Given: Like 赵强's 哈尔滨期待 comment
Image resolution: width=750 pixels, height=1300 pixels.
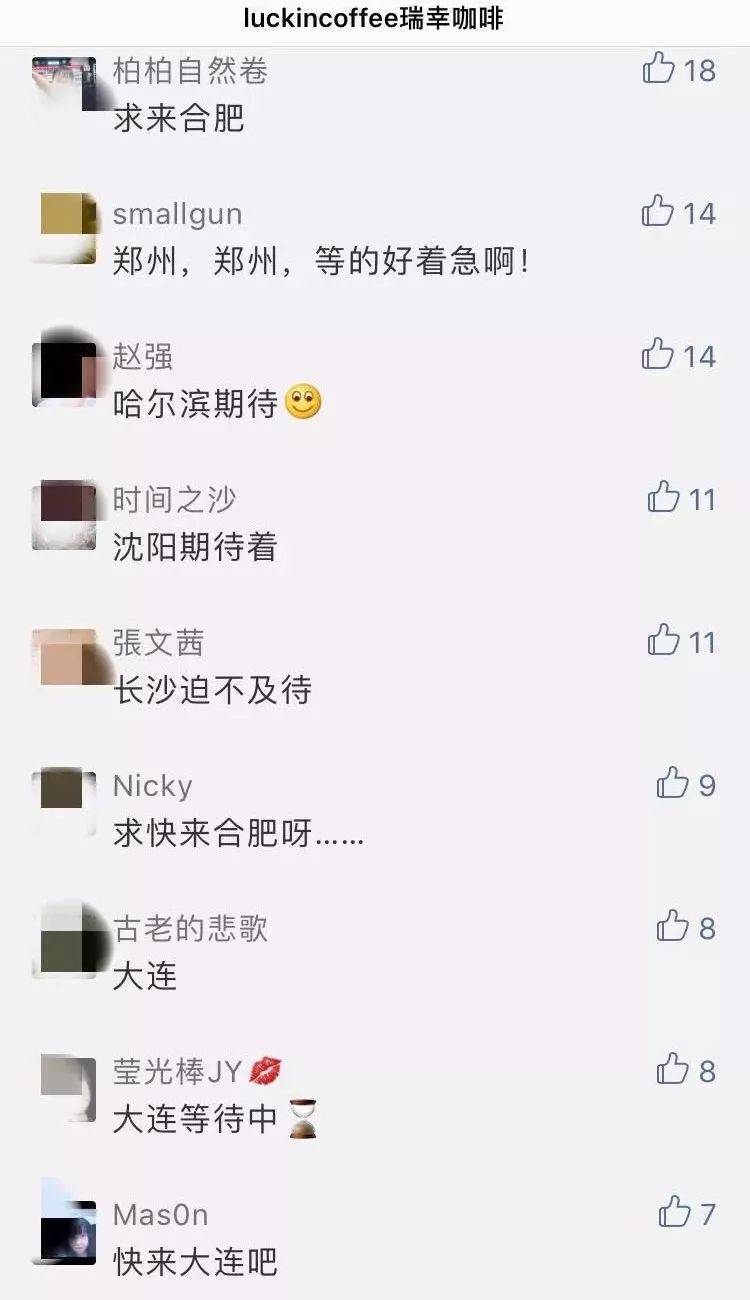Looking at the screenshot, I should [658, 354].
